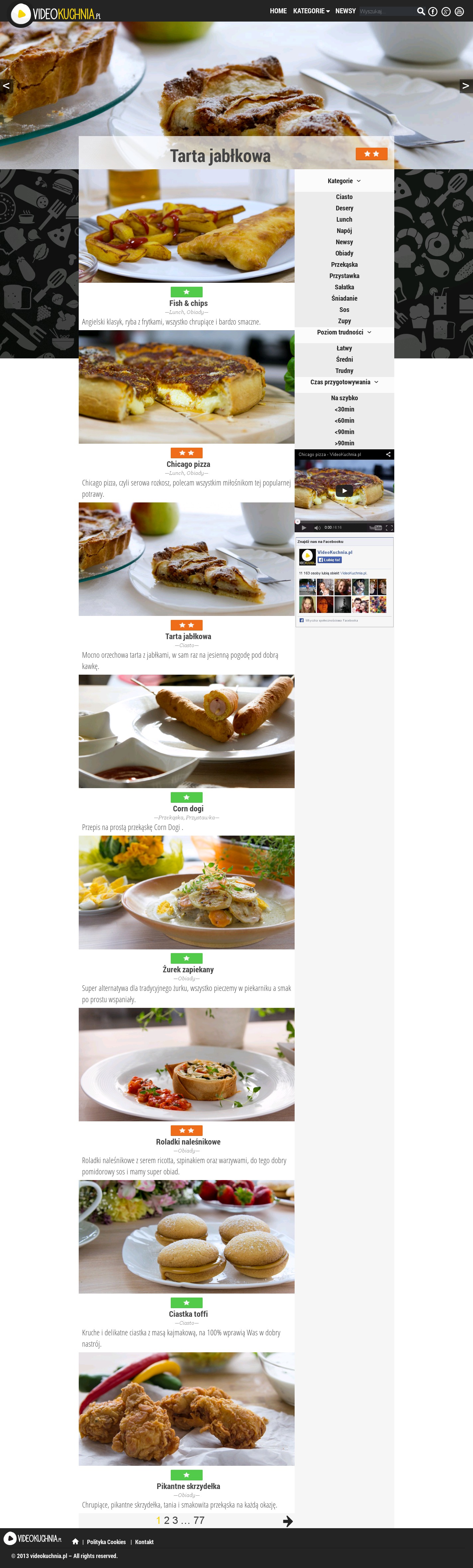
Task: Open the Fish & chips recipe
Action: (188, 303)
